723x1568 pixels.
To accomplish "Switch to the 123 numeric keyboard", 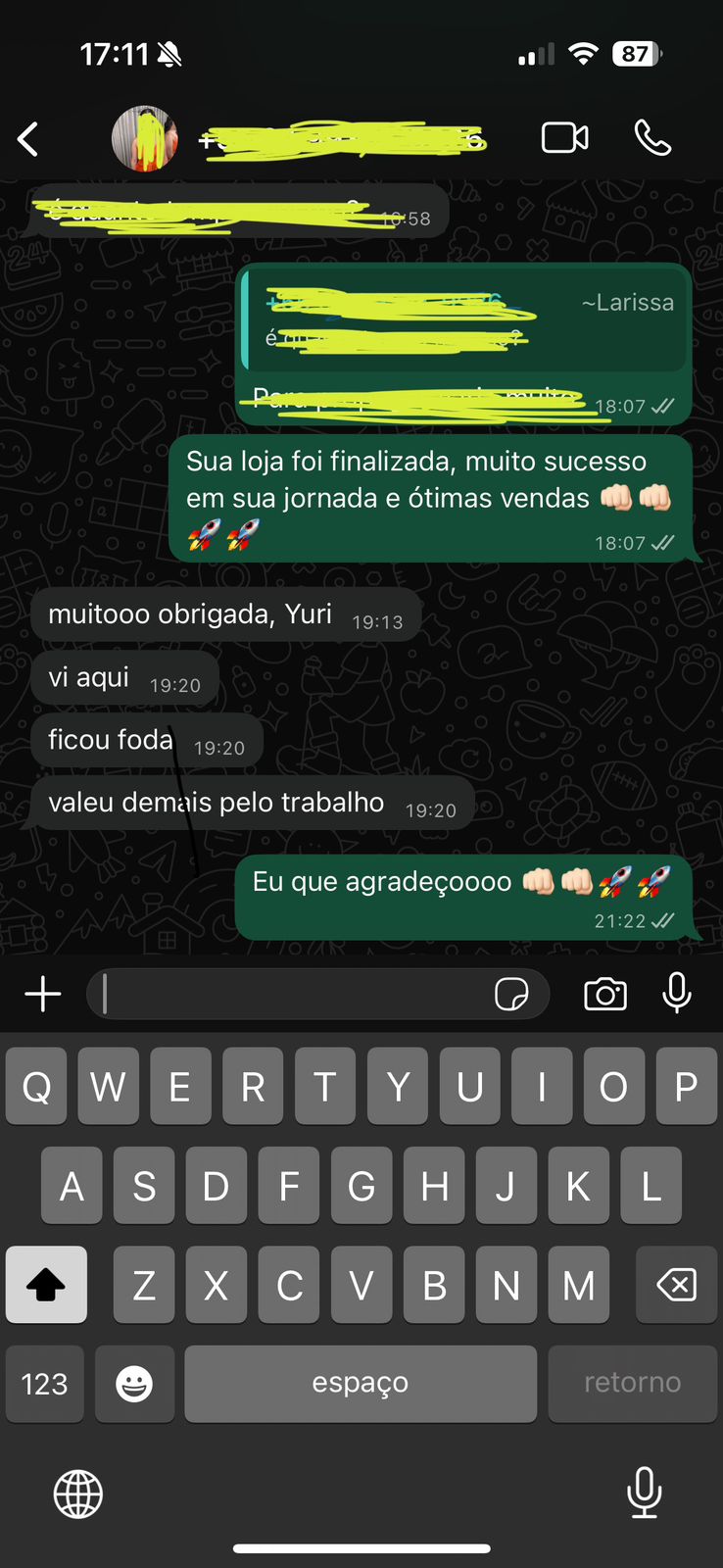I will 45,1383.
